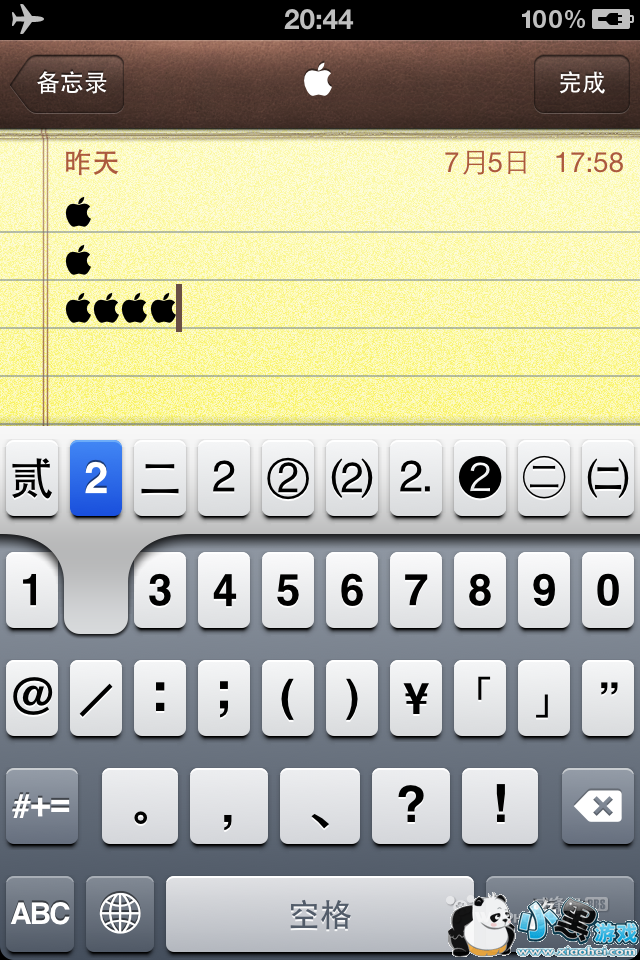
Task: Delete a character with backspace
Action: pos(598,806)
